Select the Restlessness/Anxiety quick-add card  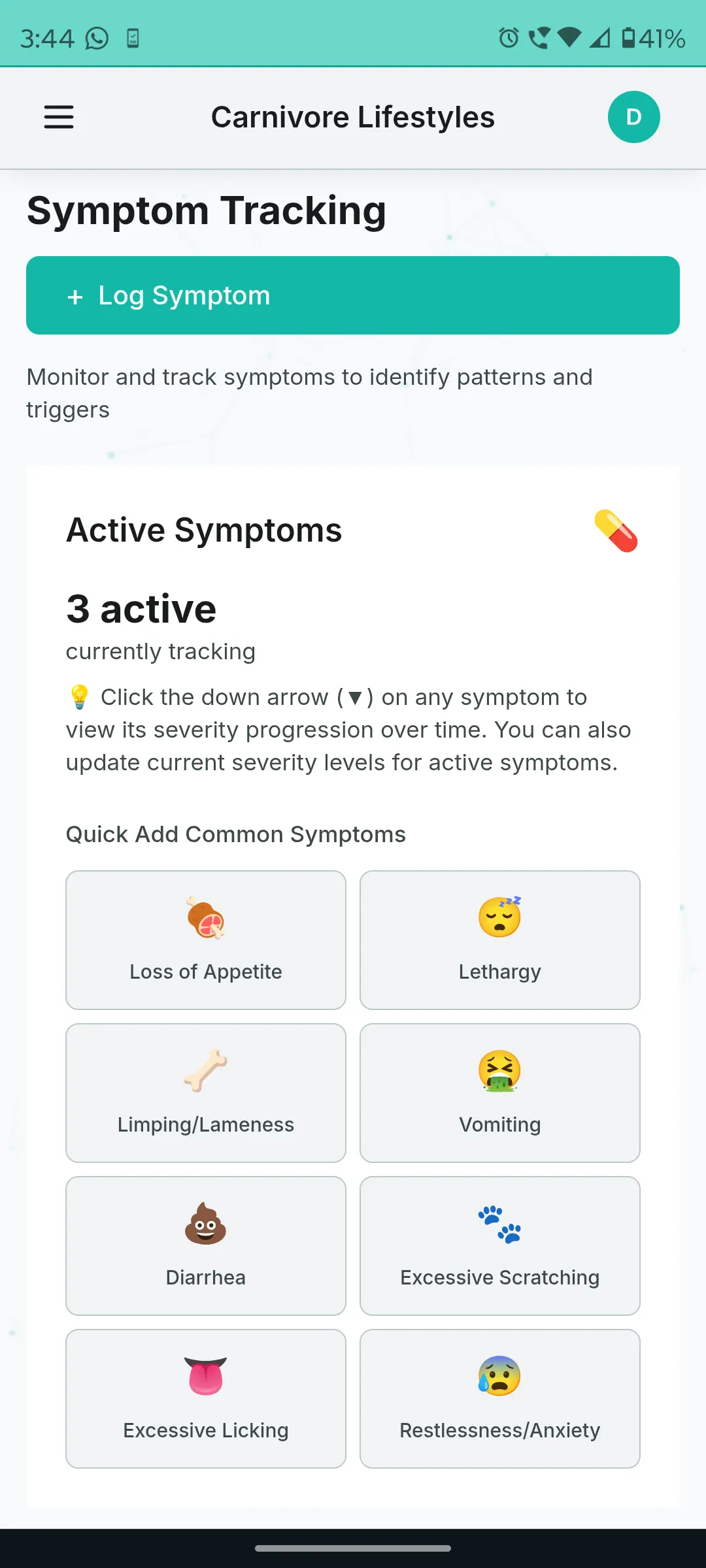500,1398
